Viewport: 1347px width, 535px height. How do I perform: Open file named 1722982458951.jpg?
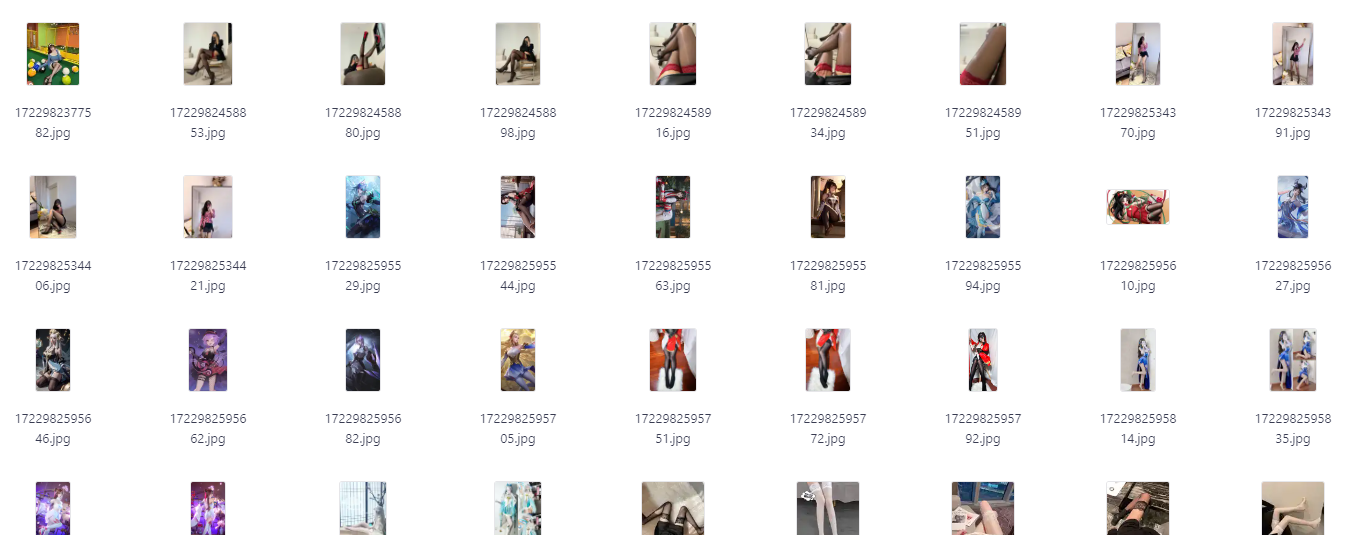pyautogui.click(x=983, y=54)
